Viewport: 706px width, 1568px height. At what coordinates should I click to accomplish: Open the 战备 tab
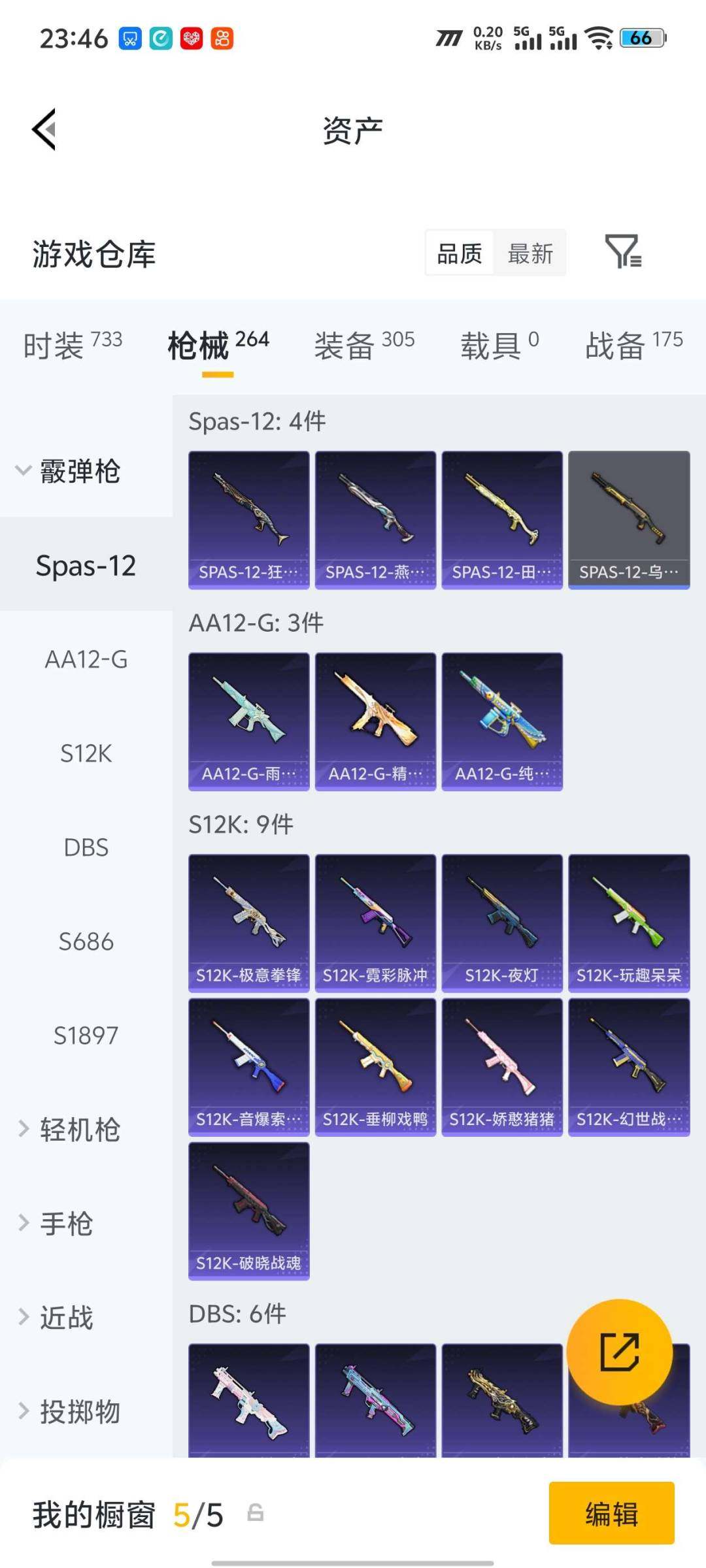pos(633,345)
